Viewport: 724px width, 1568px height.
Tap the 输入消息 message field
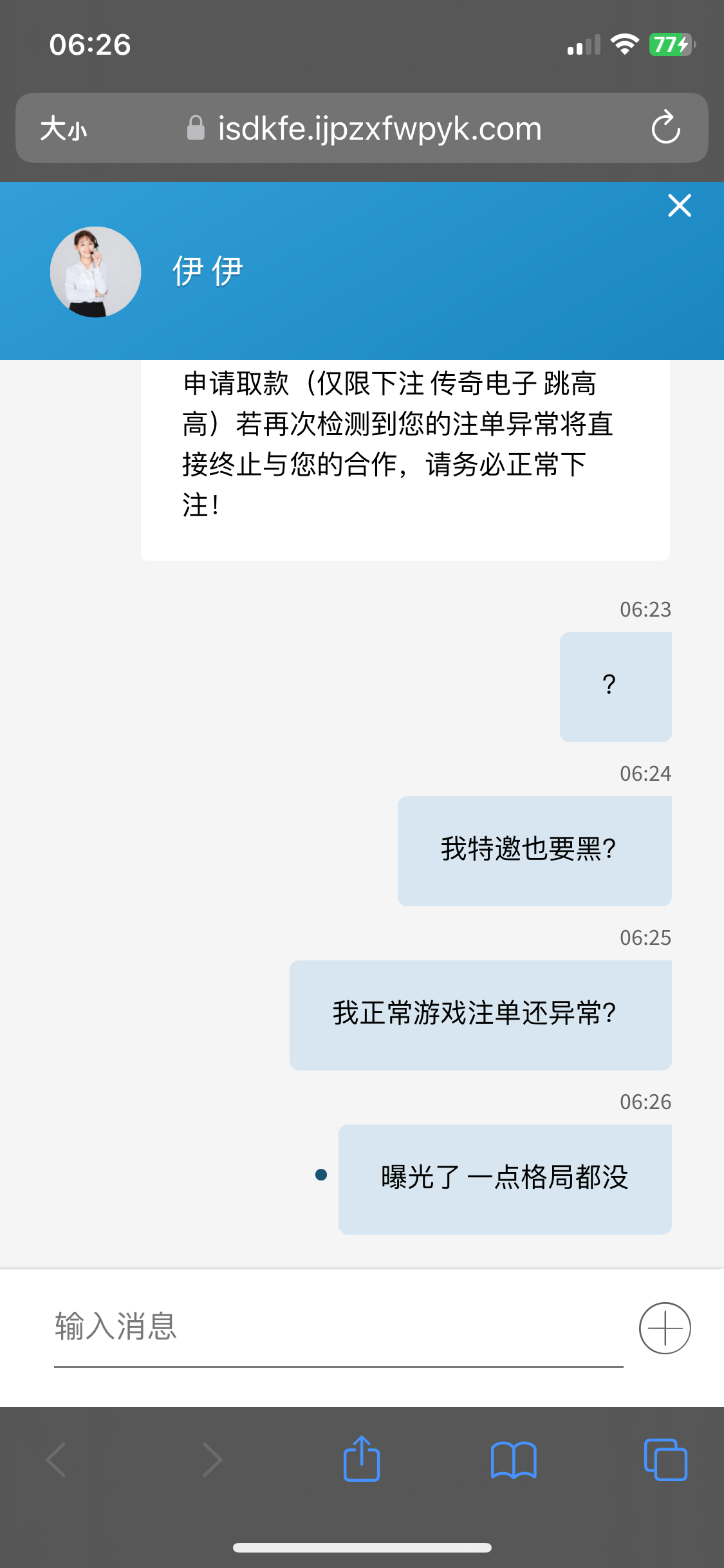tap(338, 1327)
